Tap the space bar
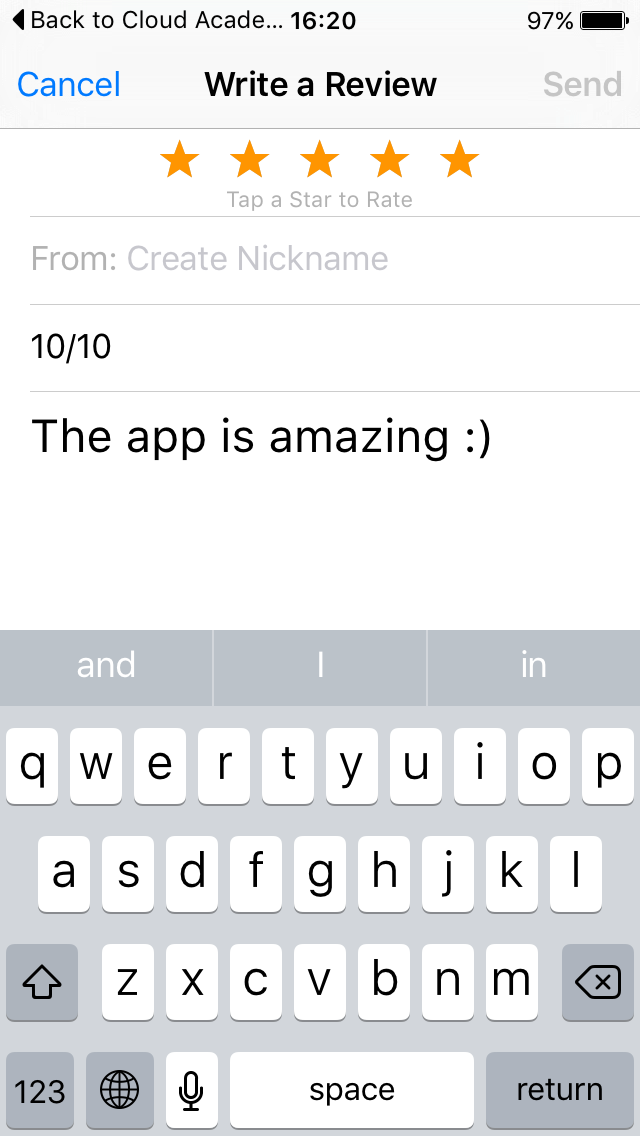 click(x=351, y=1090)
